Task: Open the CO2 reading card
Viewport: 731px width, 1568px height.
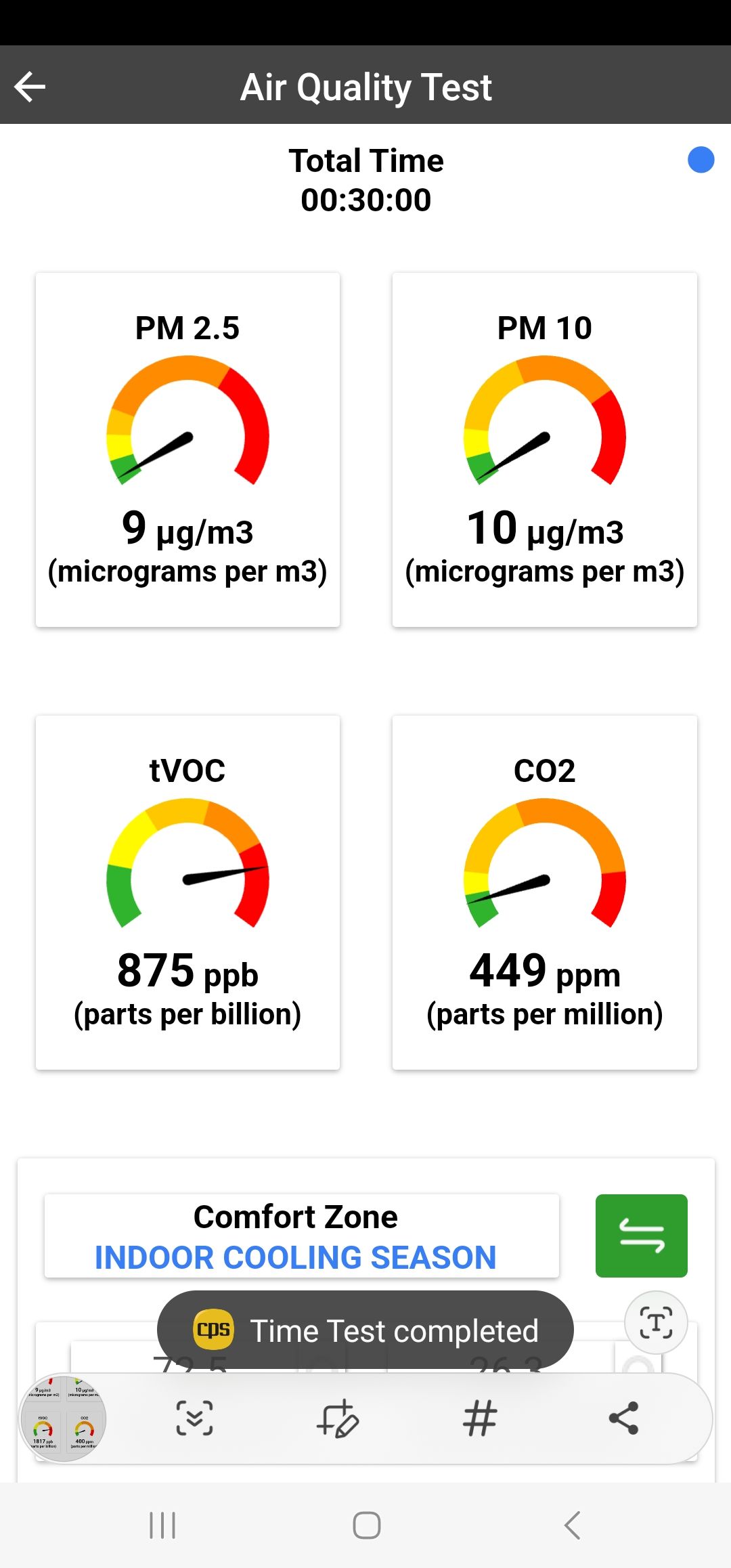Action: (x=544, y=892)
